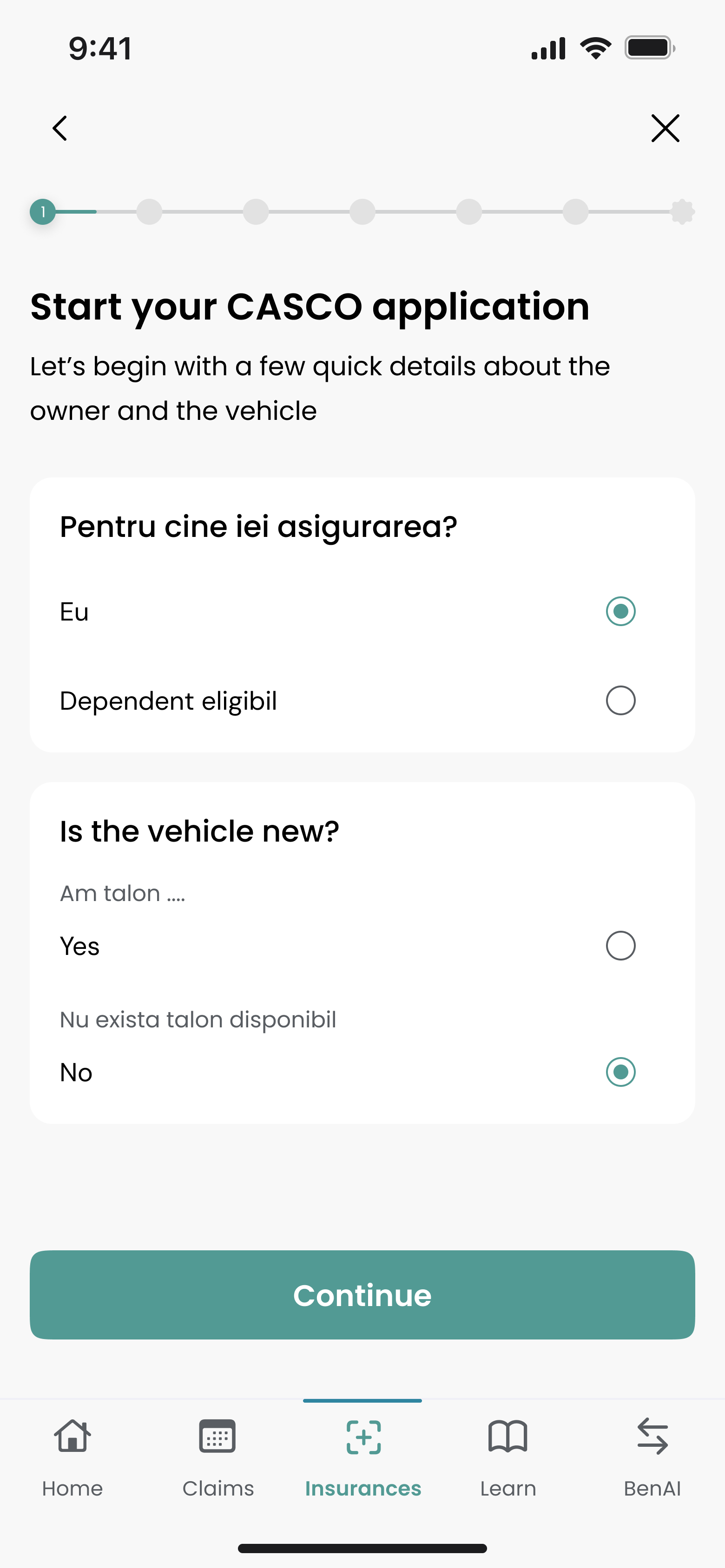Tap the BenAI arrows icon
This screenshot has height=1568, width=725.
coord(652,1437)
